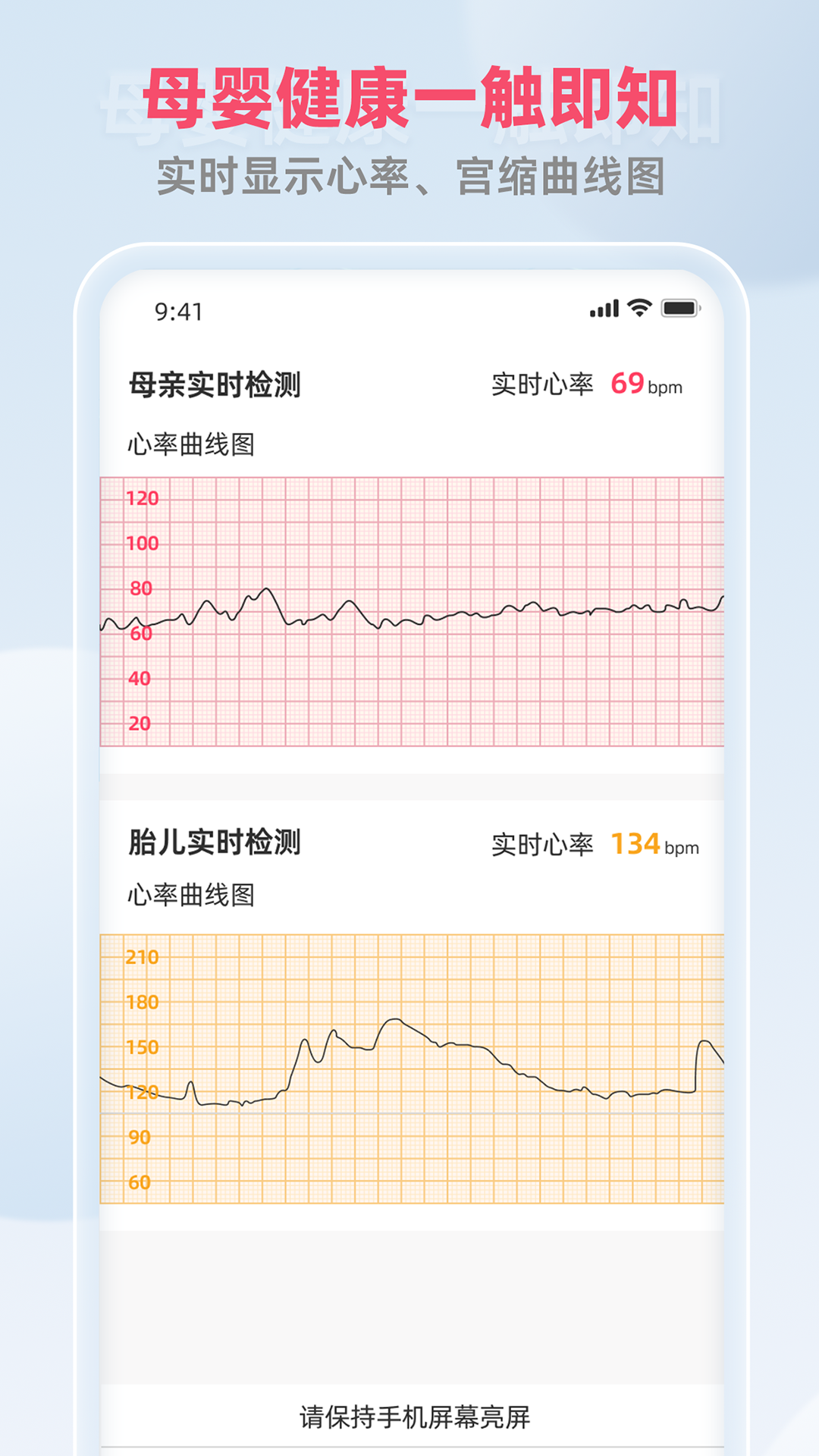
Task: Toggle 实时心率 display for the mother
Action: pos(541,385)
